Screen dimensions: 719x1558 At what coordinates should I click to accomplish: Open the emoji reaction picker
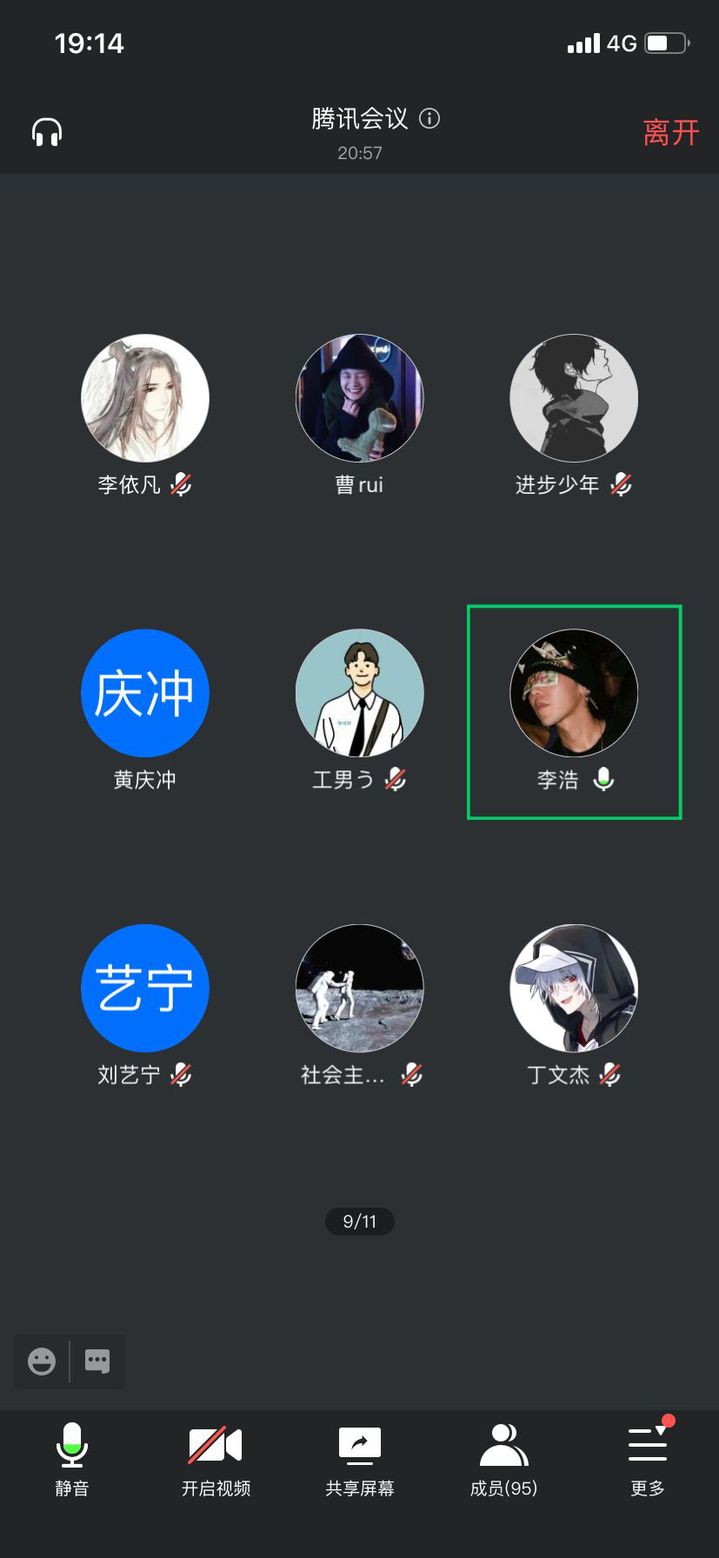point(41,1361)
